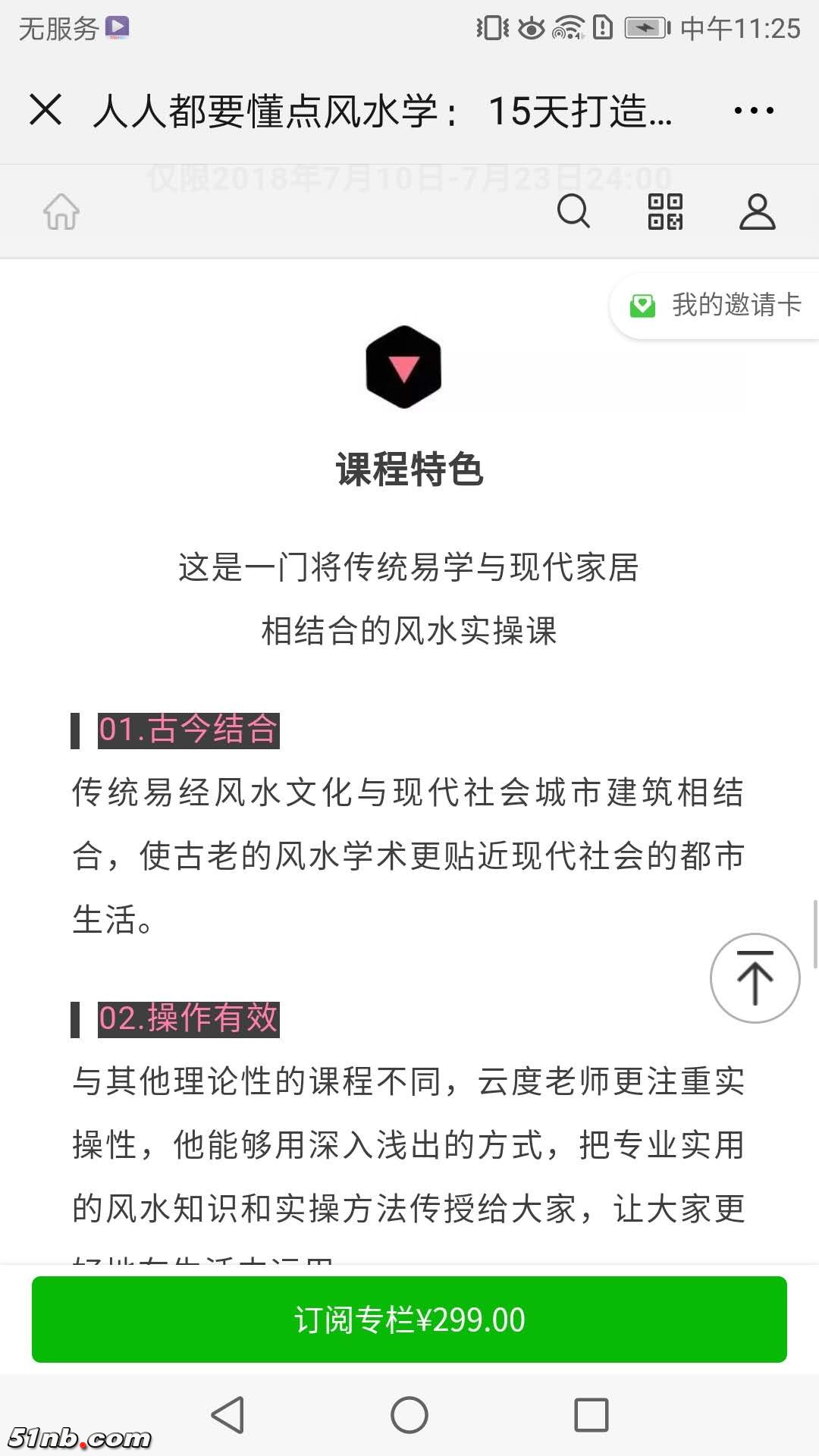Open the three-dot overflow menu

(x=754, y=111)
